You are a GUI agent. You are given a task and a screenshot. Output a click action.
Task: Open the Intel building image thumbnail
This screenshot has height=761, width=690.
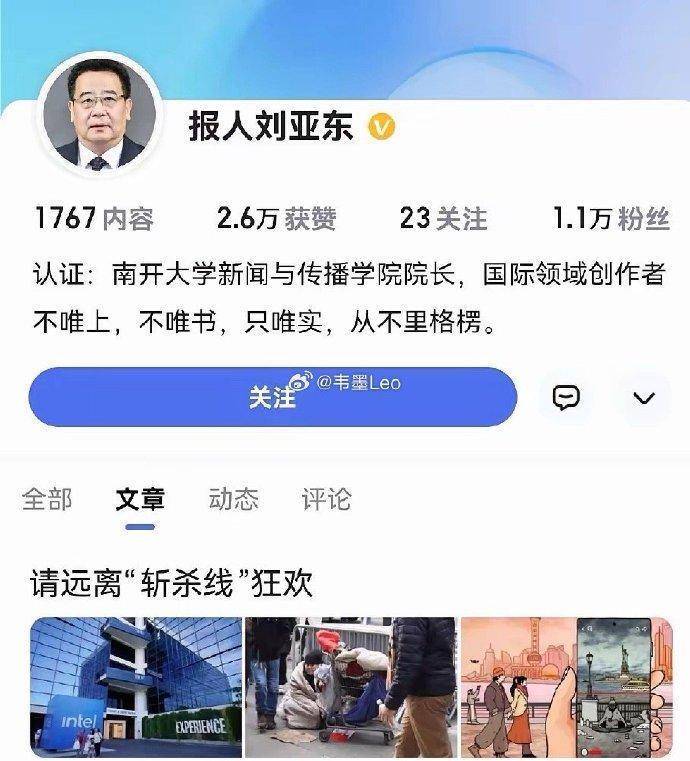pos(136,686)
